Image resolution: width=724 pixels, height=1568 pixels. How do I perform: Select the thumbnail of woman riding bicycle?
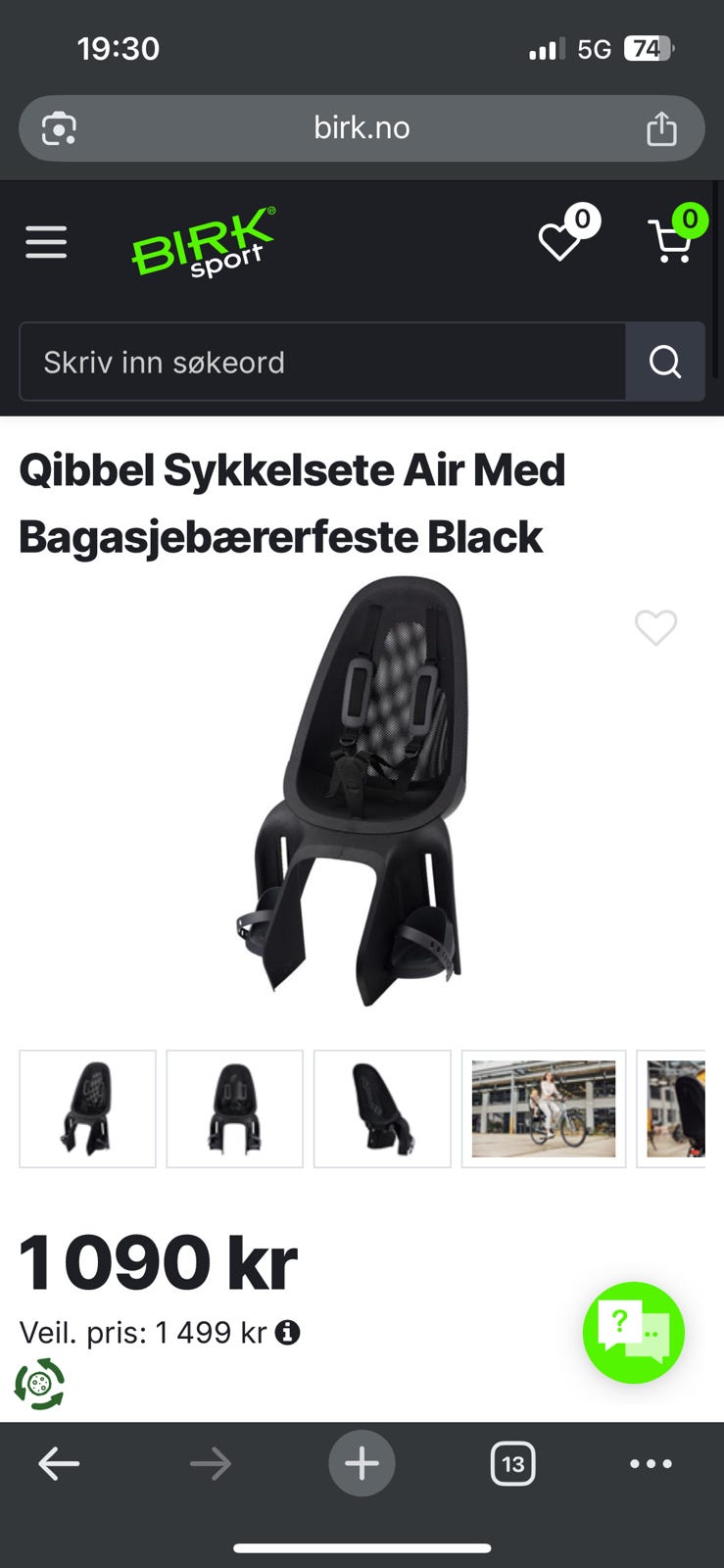click(x=544, y=1108)
